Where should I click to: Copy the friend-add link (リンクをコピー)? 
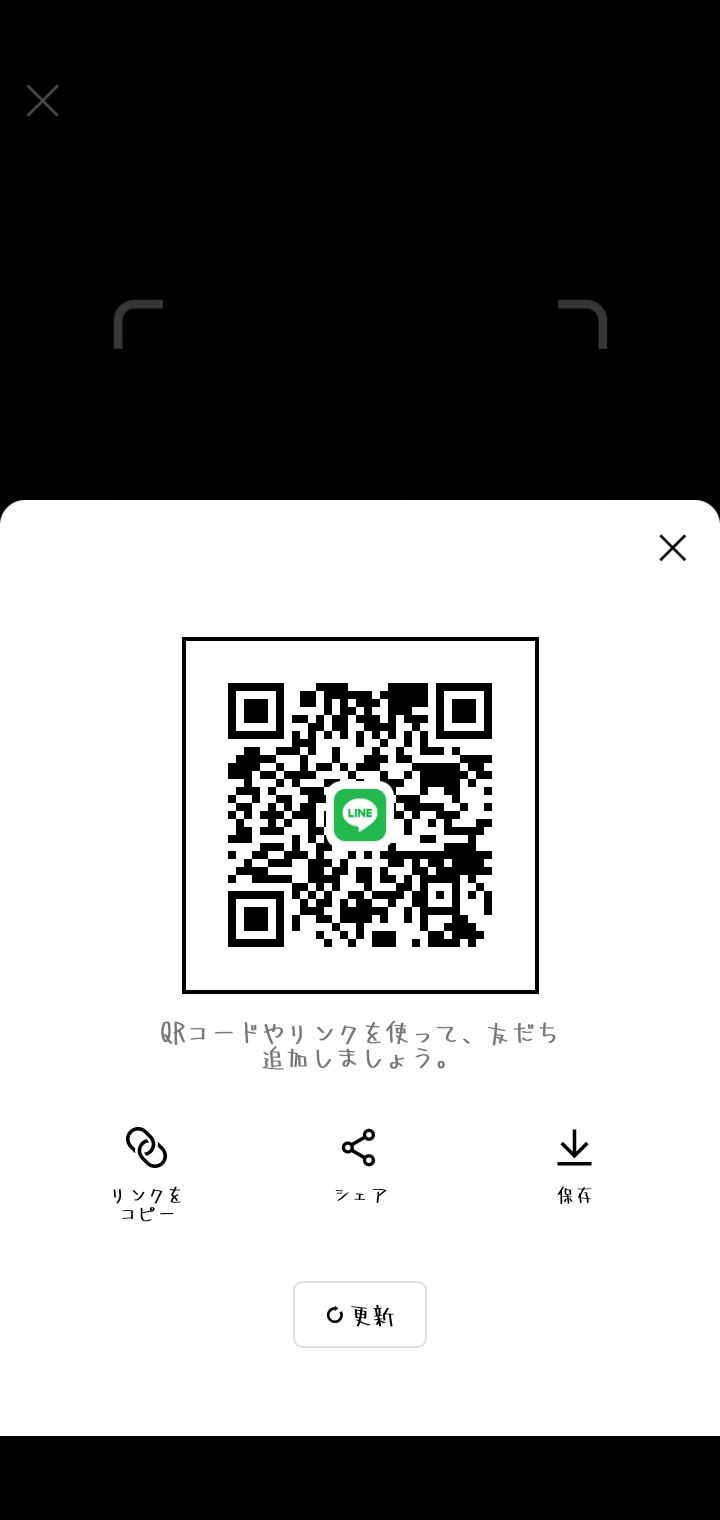146,1172
